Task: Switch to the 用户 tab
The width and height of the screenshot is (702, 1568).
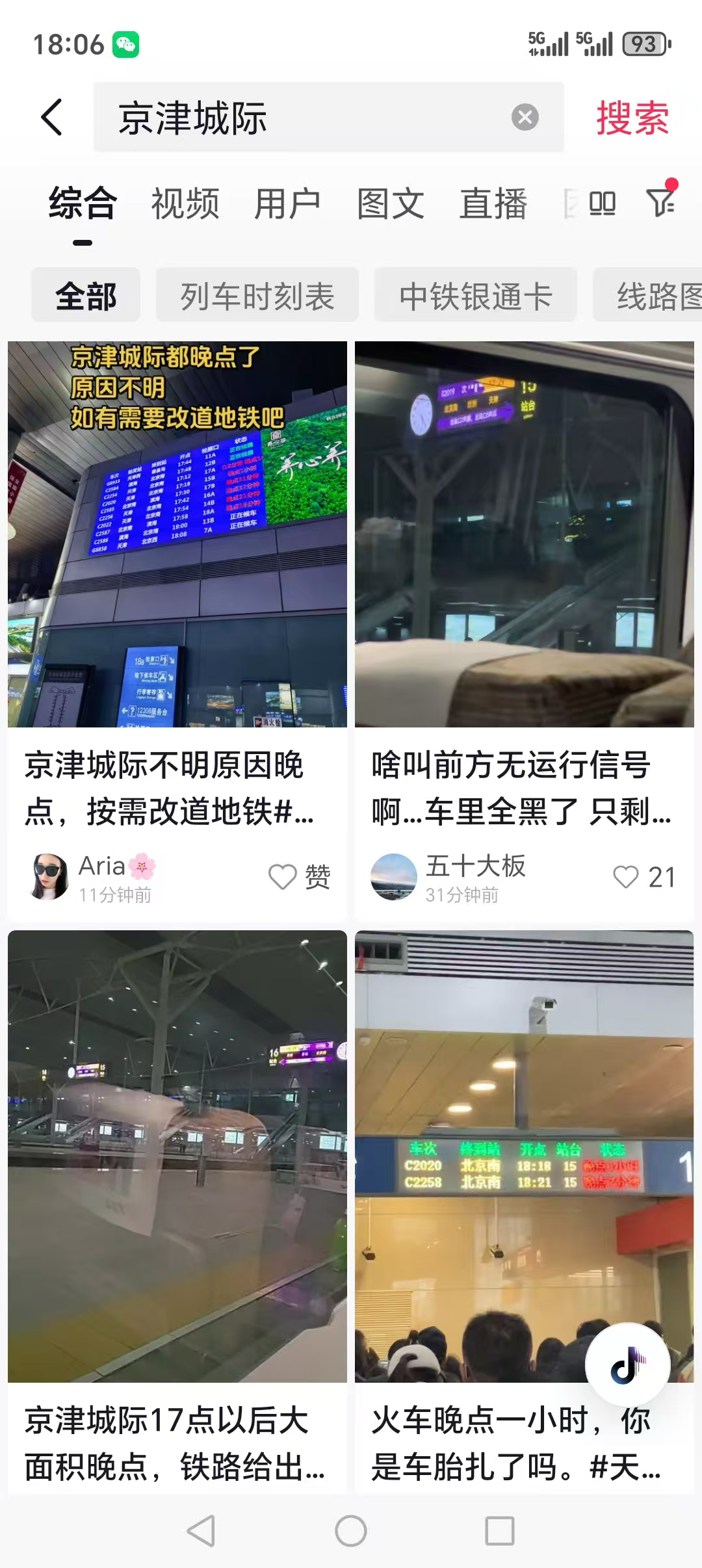Action: pyautogui.click(x=287, y=204)
